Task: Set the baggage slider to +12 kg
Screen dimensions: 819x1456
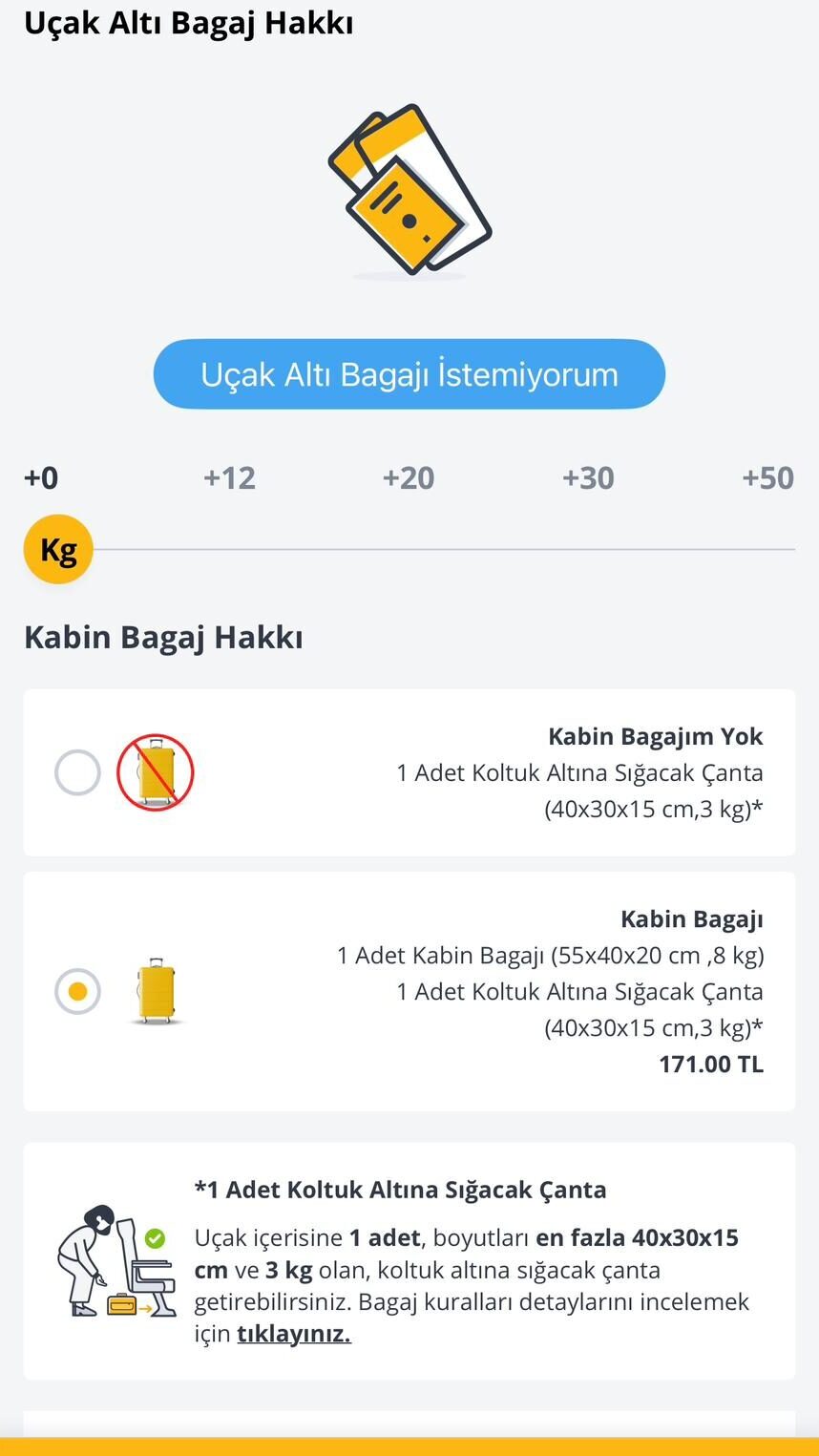Action: click(229, 477)
